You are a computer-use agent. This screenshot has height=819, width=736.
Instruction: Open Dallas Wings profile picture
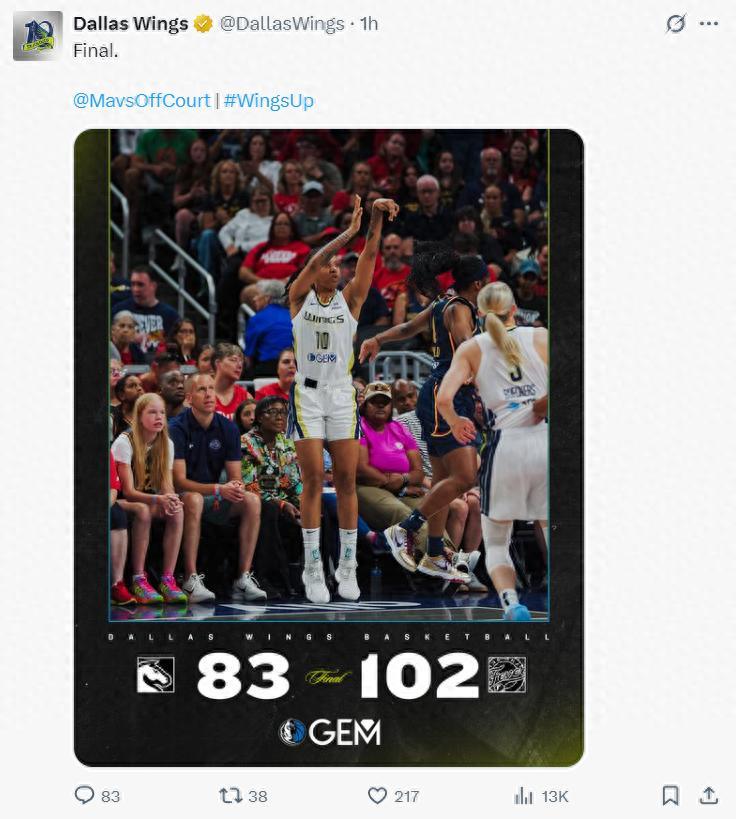pyautogui.click(x=38, y=36)
